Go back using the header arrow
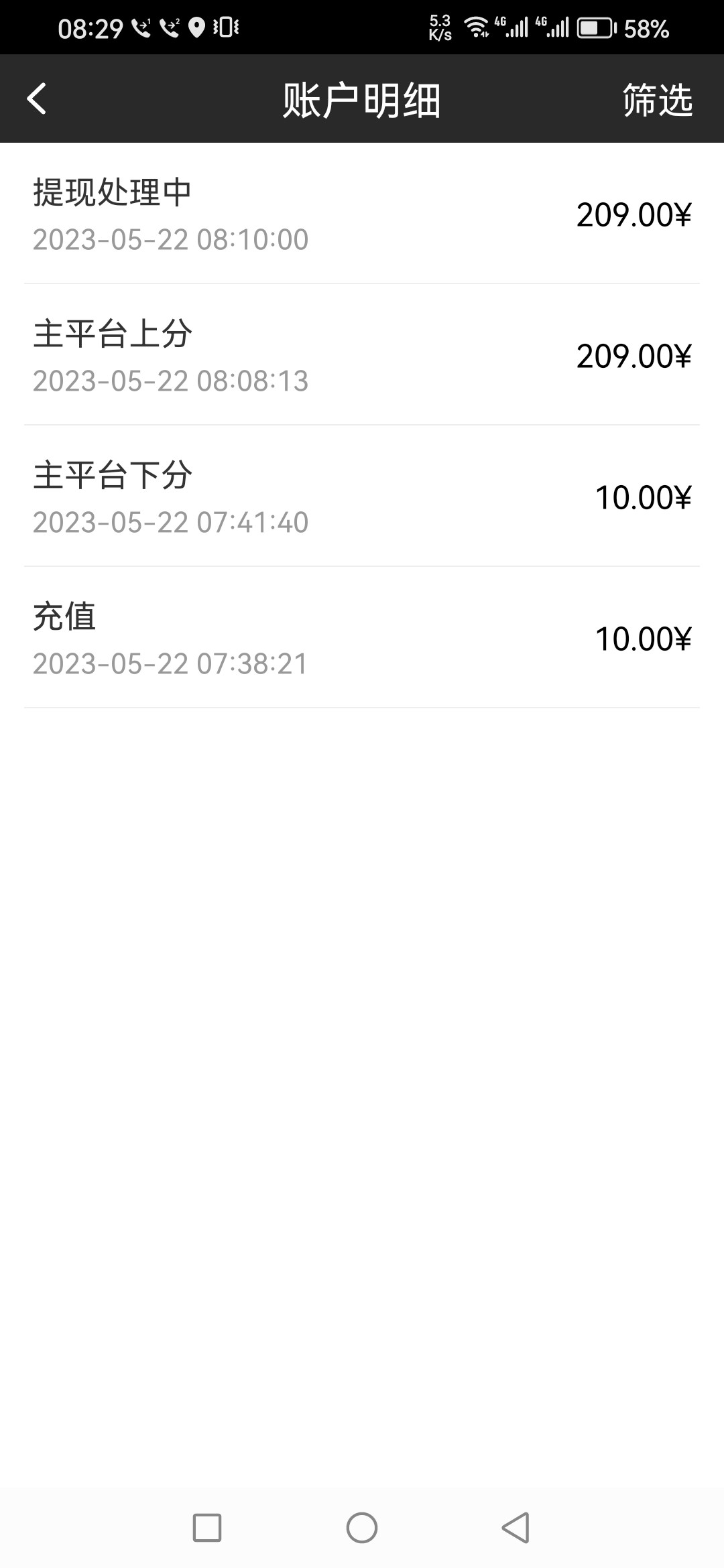724x1568 pixels. click(x=37, y=99)
